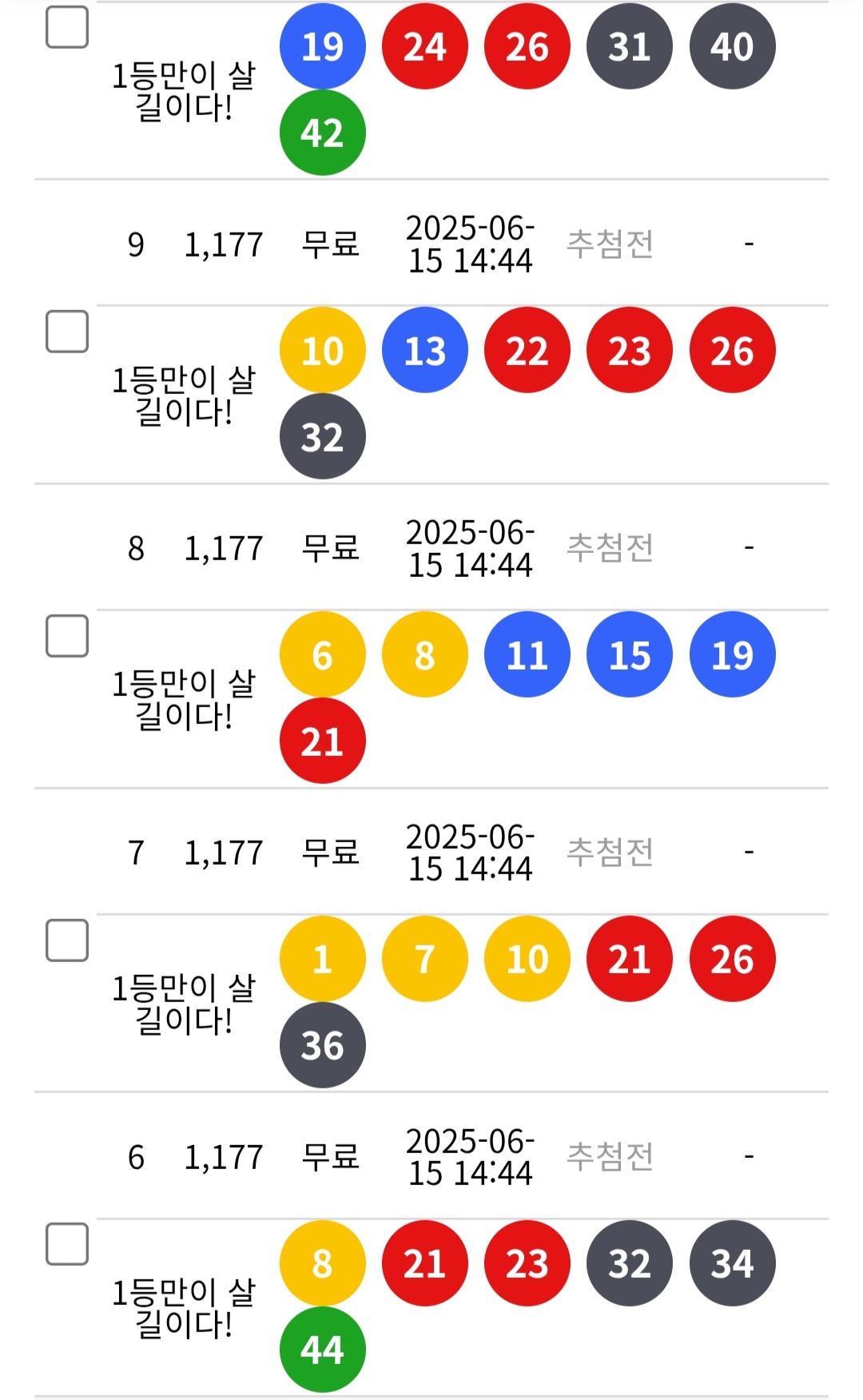Check the box for numbers 19, 24, 26
The height and width of the screenshot is (1400, 863).
coord(67,27)
